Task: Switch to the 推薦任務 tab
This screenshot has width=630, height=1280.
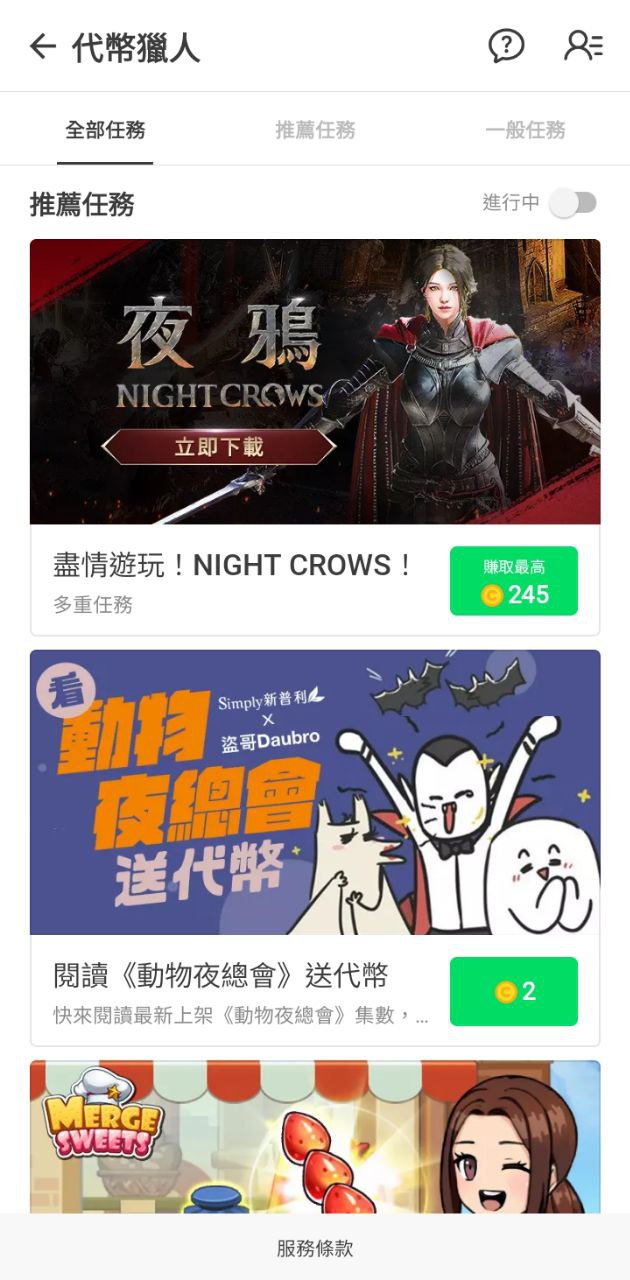Action: [315, 130]
